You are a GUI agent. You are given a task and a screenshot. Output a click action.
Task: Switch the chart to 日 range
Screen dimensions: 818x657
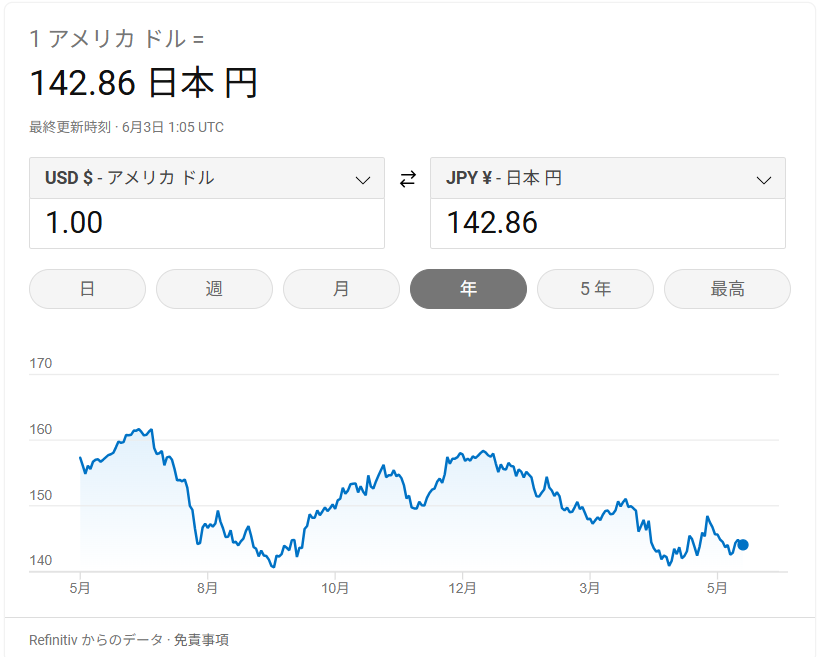point(88,289)
